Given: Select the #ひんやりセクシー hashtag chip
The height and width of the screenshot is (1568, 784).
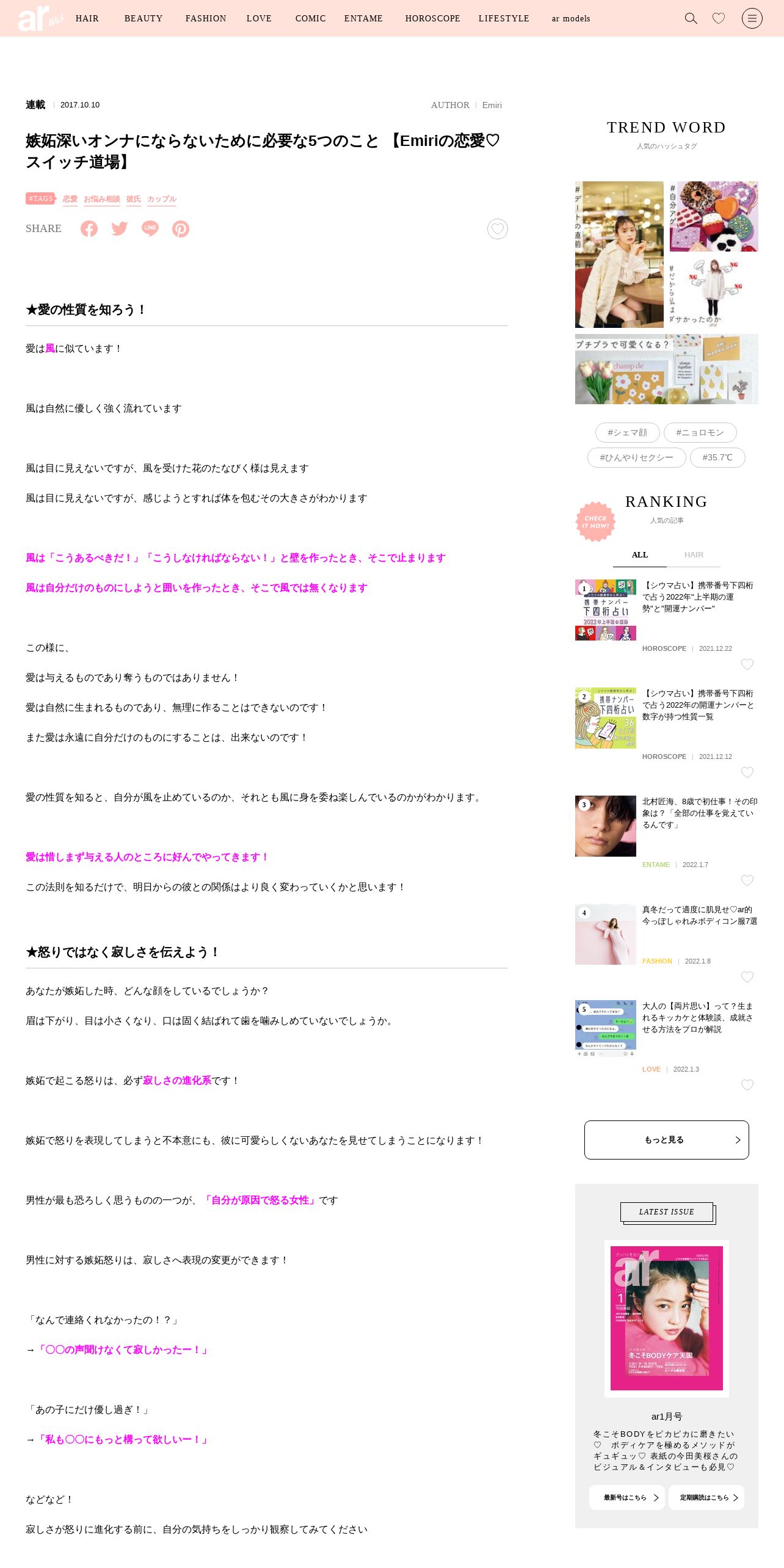Looking at the screenshot, I should point(636,457).
